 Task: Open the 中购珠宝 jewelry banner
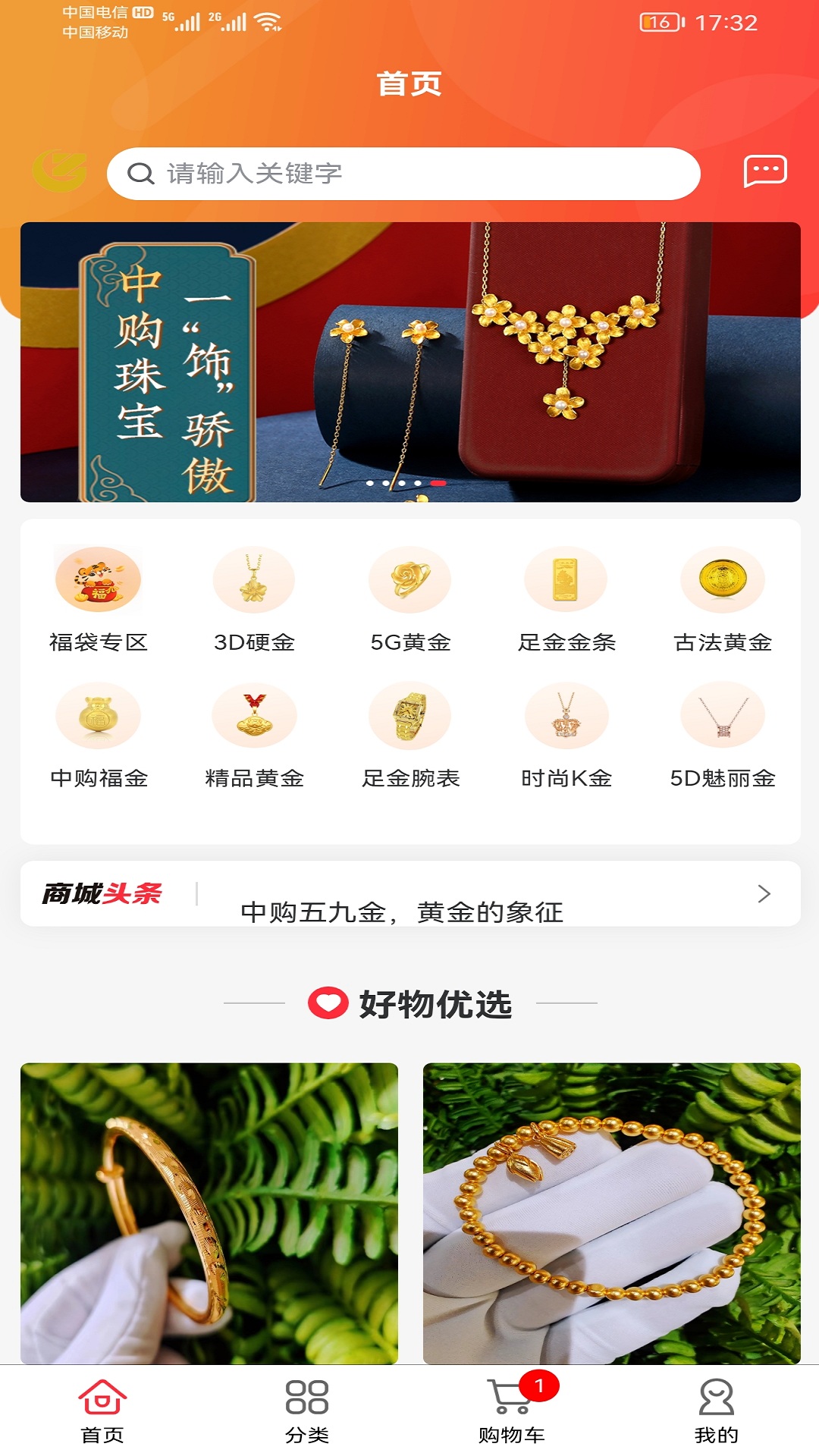(410, 362)
